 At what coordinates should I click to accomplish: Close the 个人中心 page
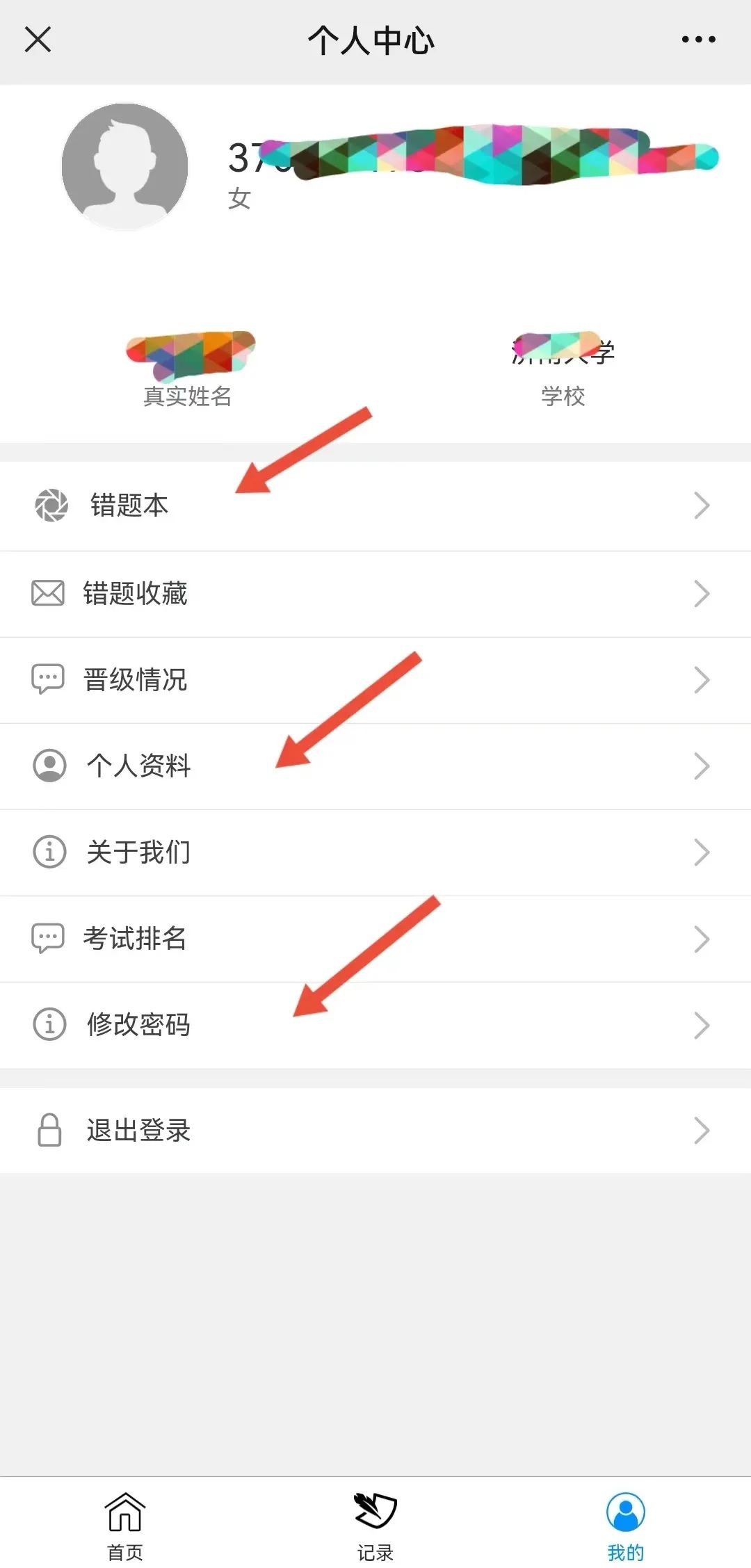tap(38, 40)
